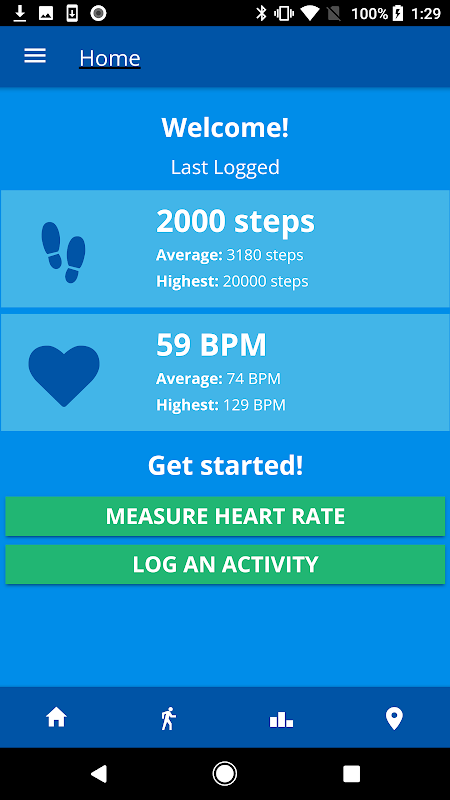
Task: Start logging an activity
Action: (225, 564)
